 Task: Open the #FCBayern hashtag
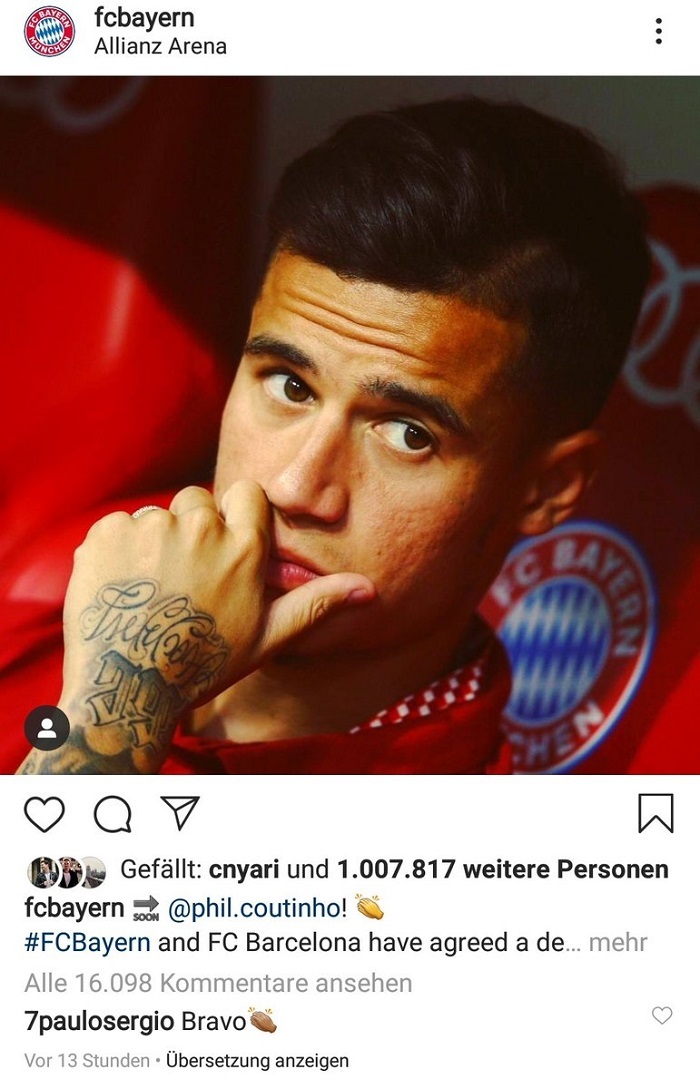[87, 942]
